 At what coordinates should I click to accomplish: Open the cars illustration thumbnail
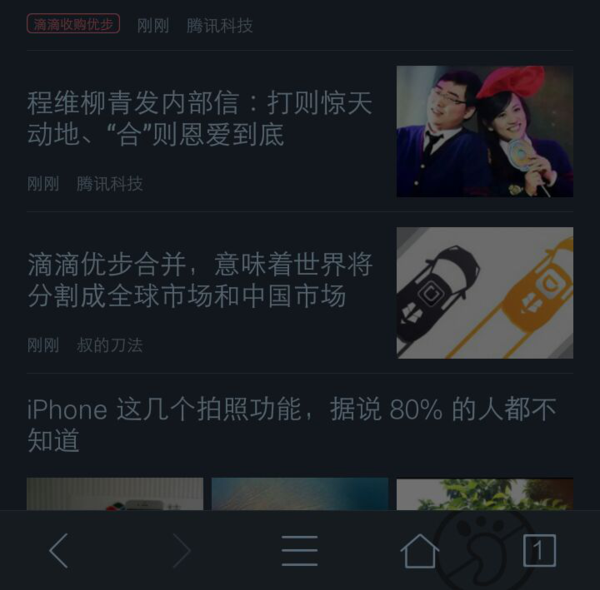pos(484,292)
